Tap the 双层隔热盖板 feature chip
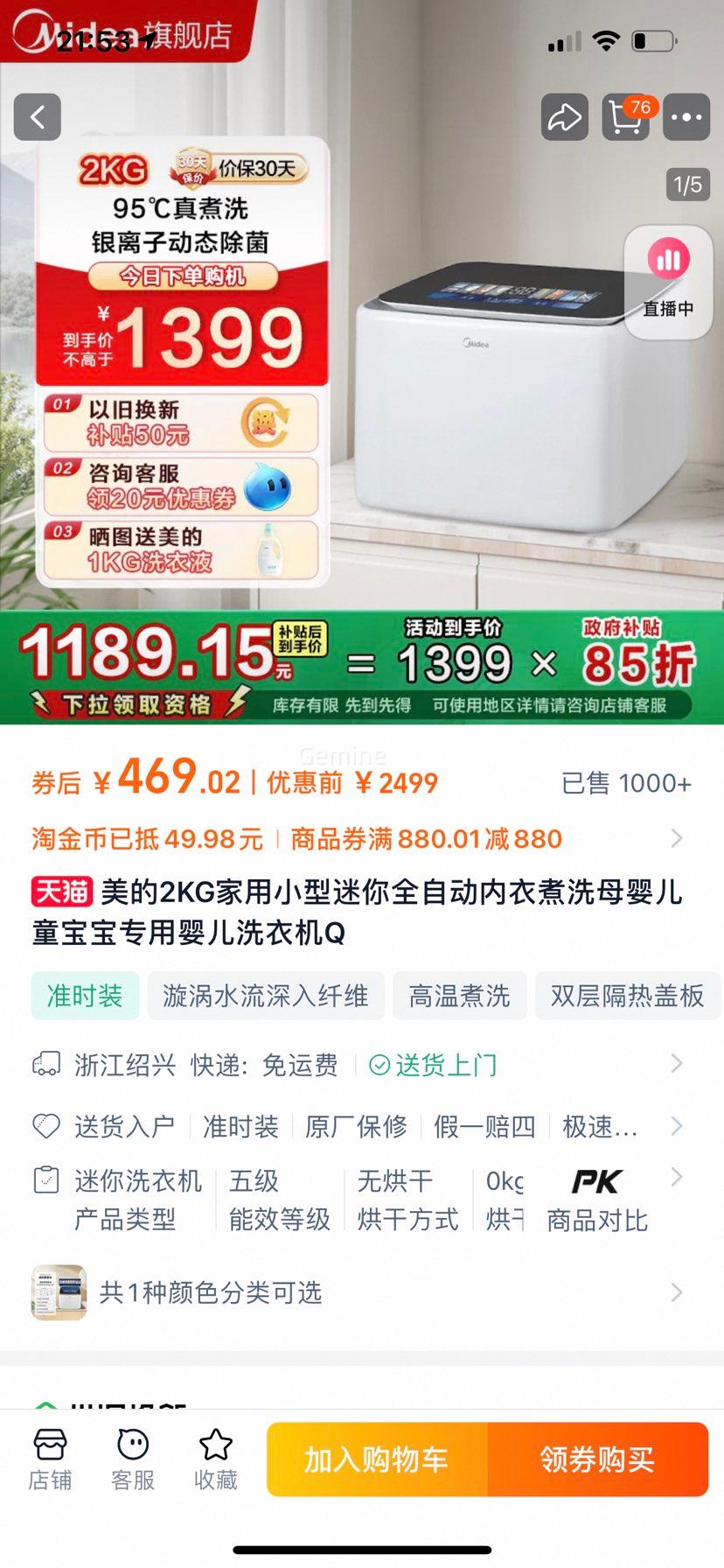Image resolution: width=724 pixels, height=1568 pixels. [x=626, y=996]
